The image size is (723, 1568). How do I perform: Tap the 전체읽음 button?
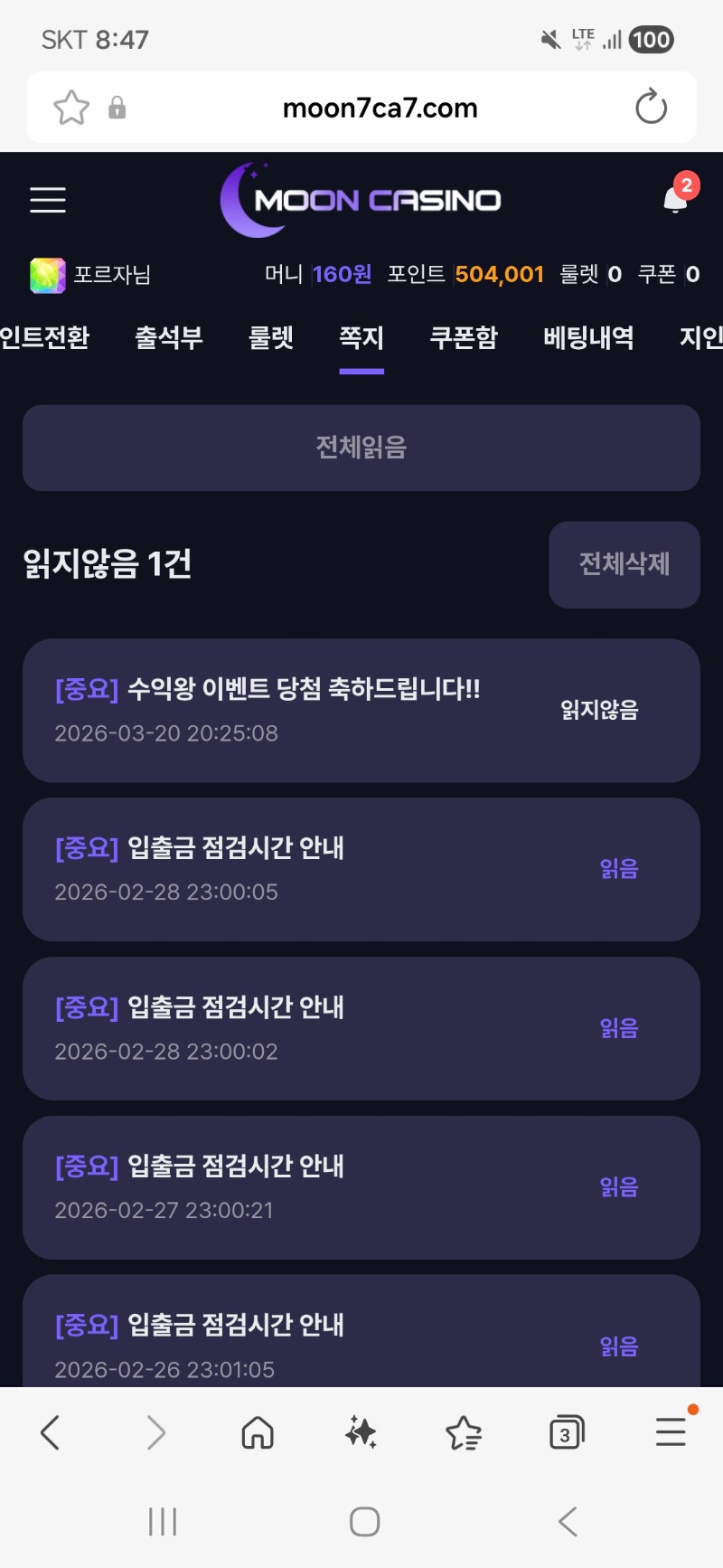[x=361, y=448]
